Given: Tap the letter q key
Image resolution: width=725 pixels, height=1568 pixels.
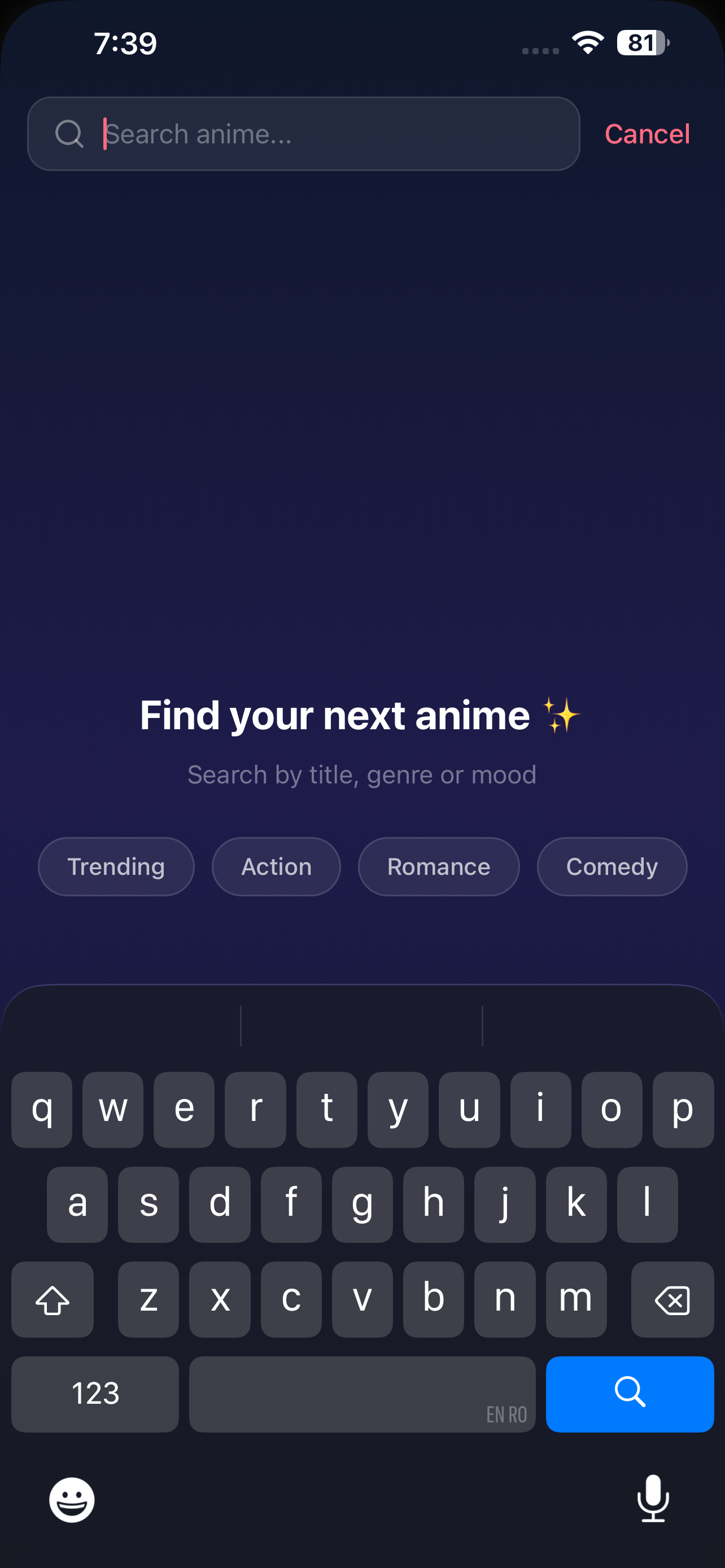Looking at the screenshot, I should [41, 1109].
